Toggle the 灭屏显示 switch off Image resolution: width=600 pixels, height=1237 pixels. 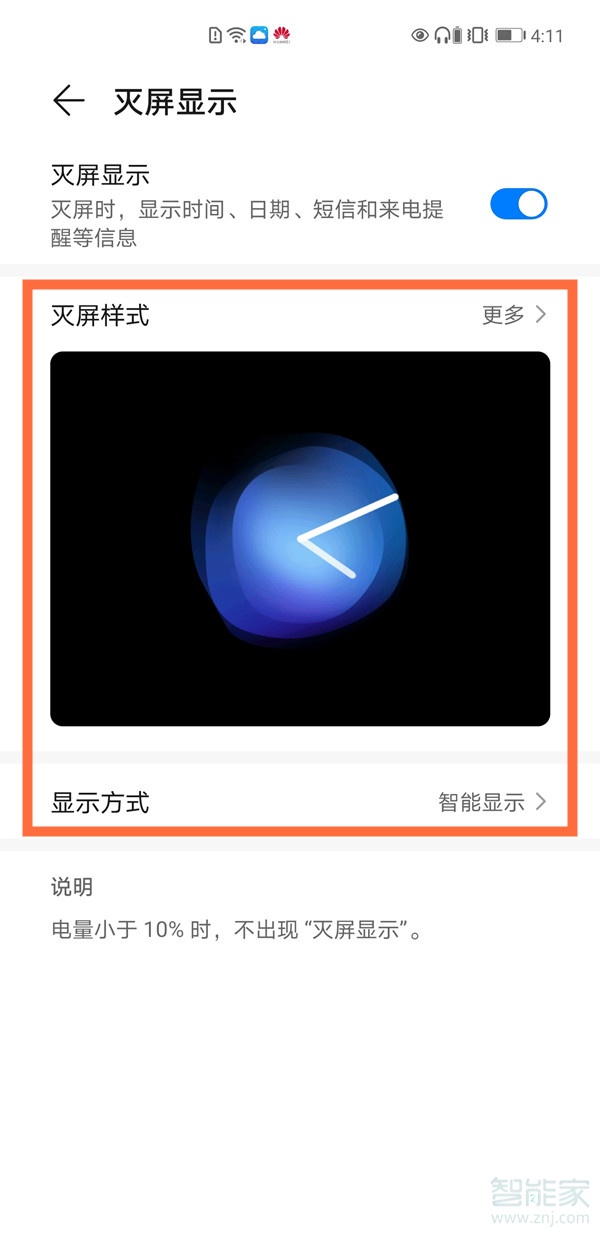tap(519, 204)
